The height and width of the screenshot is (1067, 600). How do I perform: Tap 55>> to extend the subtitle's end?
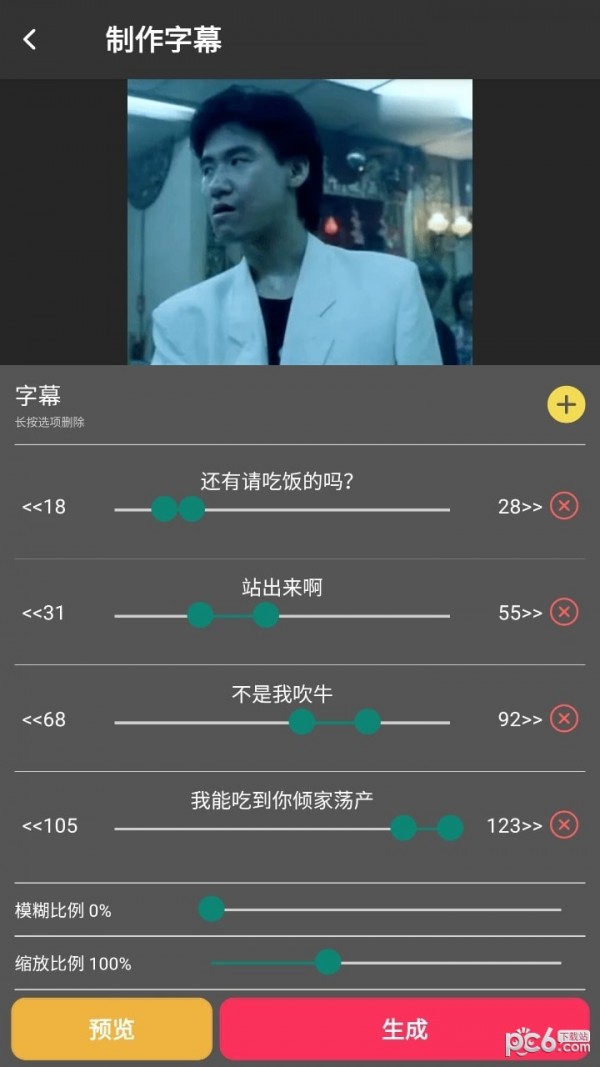click(520, 613)
